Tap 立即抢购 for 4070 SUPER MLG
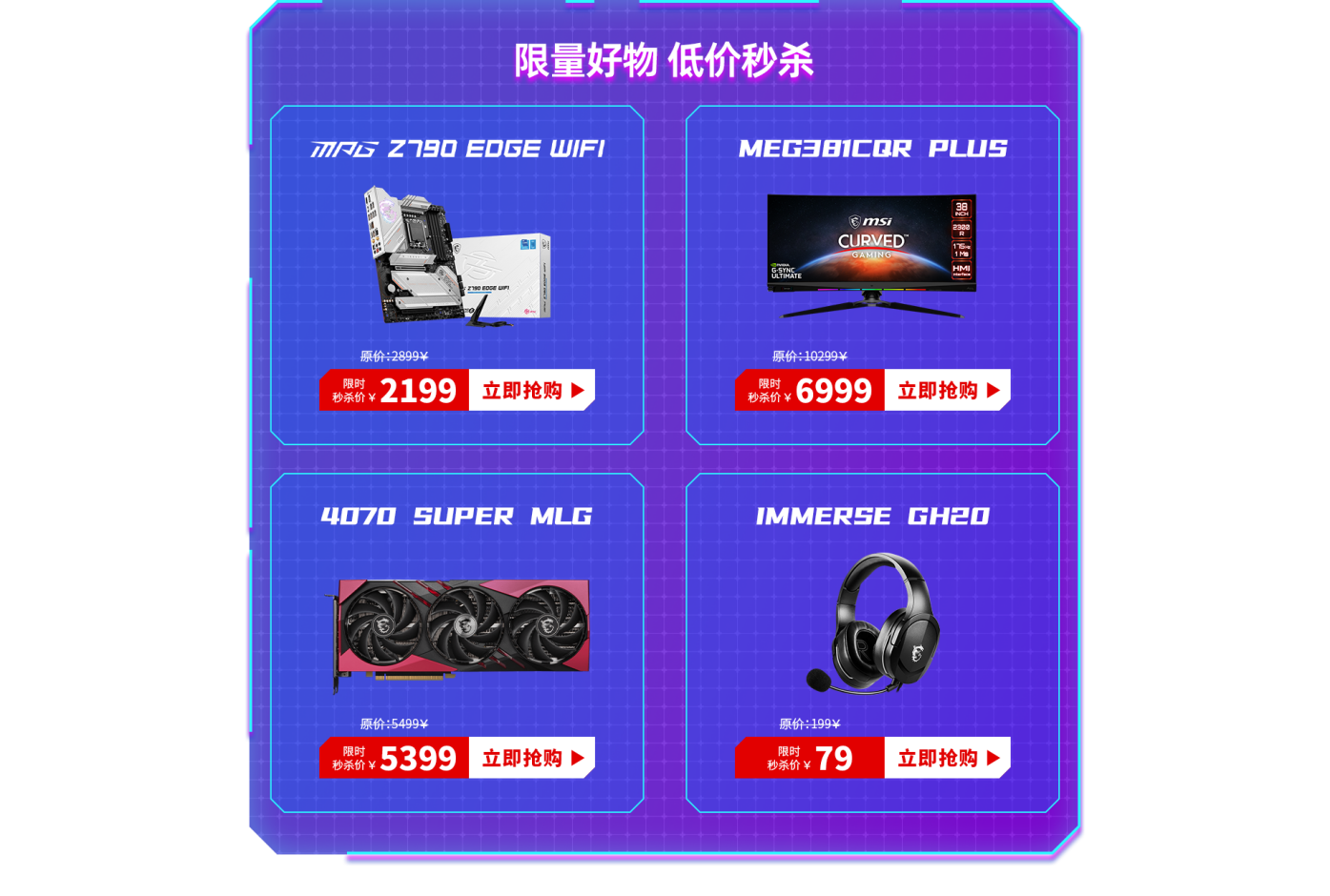1330x896 pixels. pos(531,759)
